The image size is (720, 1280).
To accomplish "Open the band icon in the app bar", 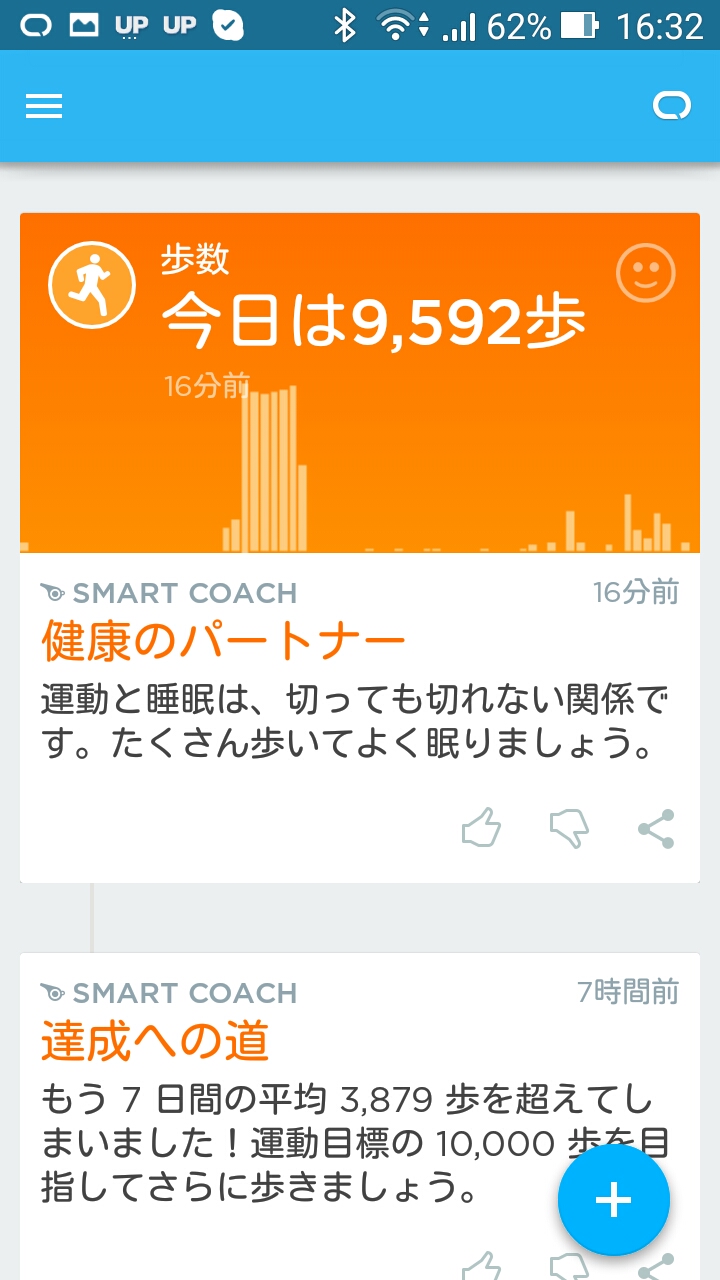I will [x=671, y=106].
